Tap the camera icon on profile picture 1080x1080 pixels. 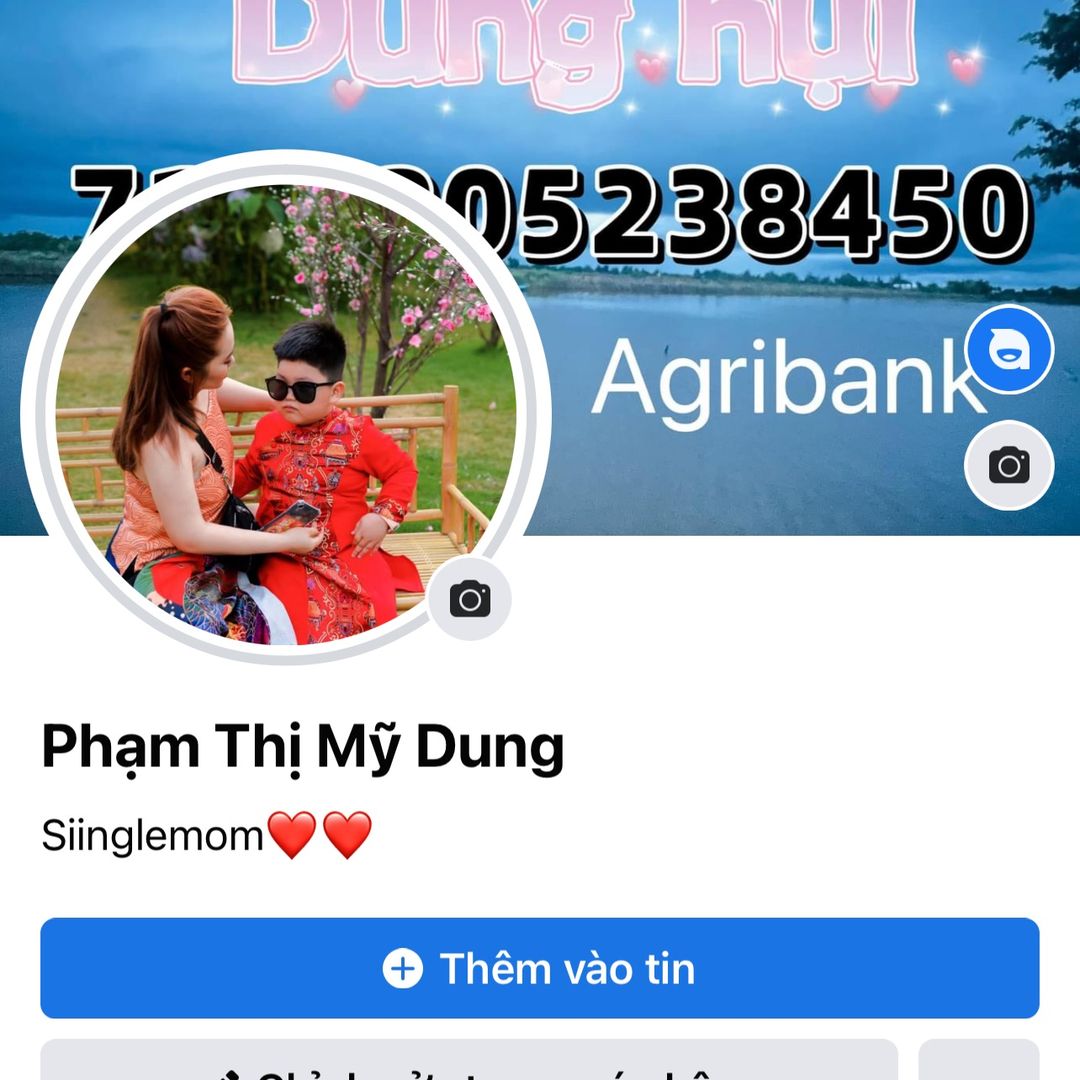tap(470, 599)
